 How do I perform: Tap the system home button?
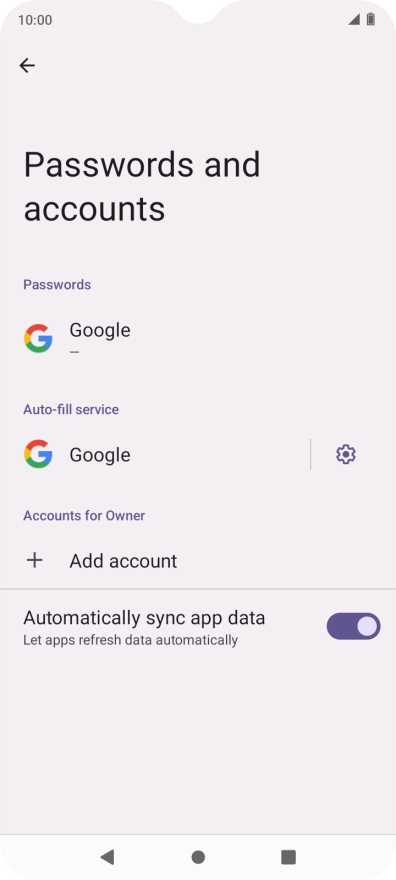[198, 857]
